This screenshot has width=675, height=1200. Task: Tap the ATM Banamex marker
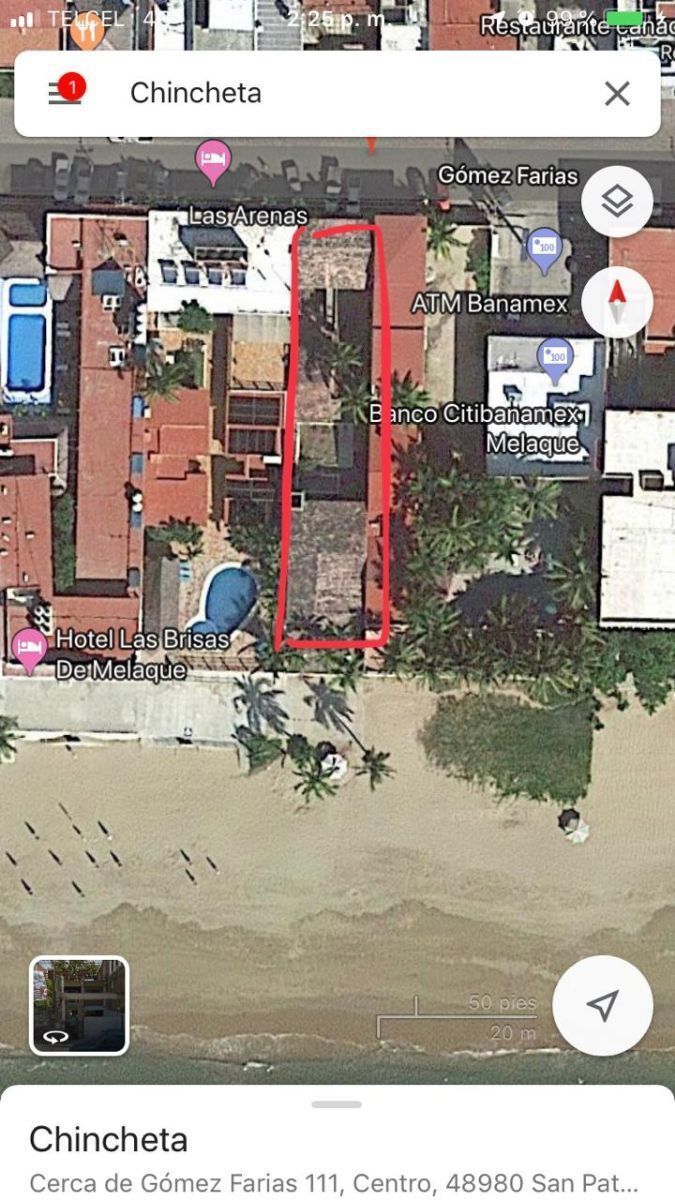[x=544, y=250]
